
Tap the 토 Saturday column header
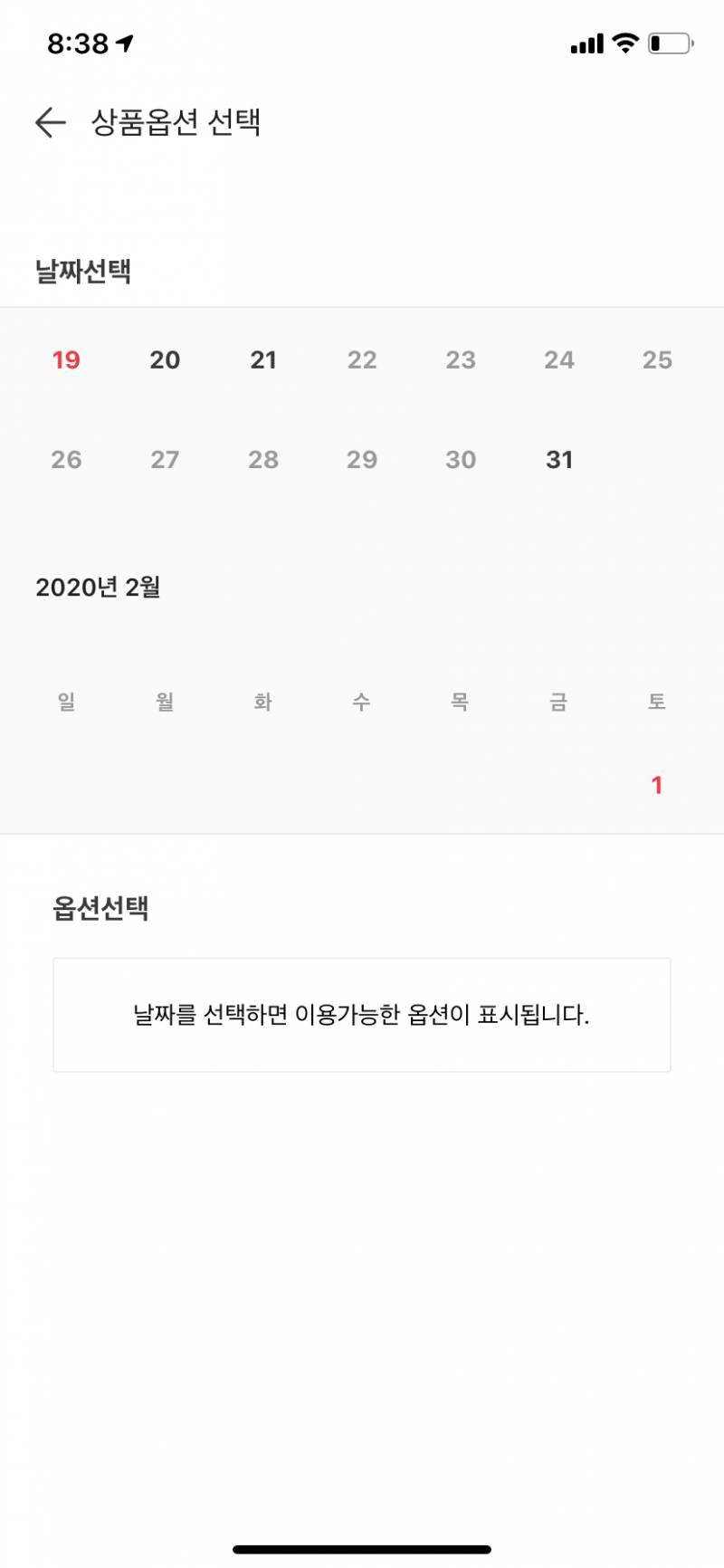(656, 702)
